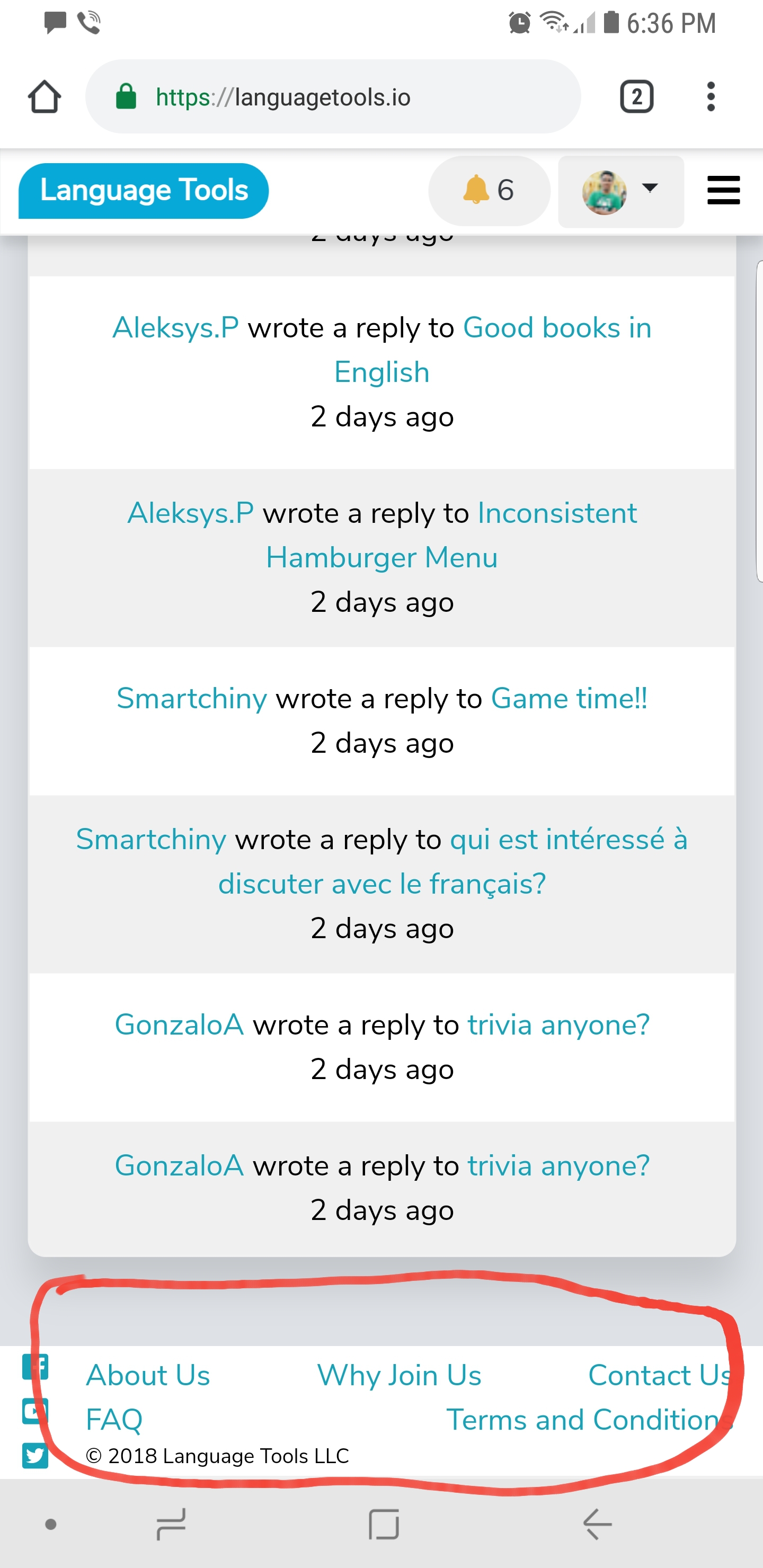The image size is (763, 1568).
Task: Open the FAQ footer link
Action: (114, 1420)
